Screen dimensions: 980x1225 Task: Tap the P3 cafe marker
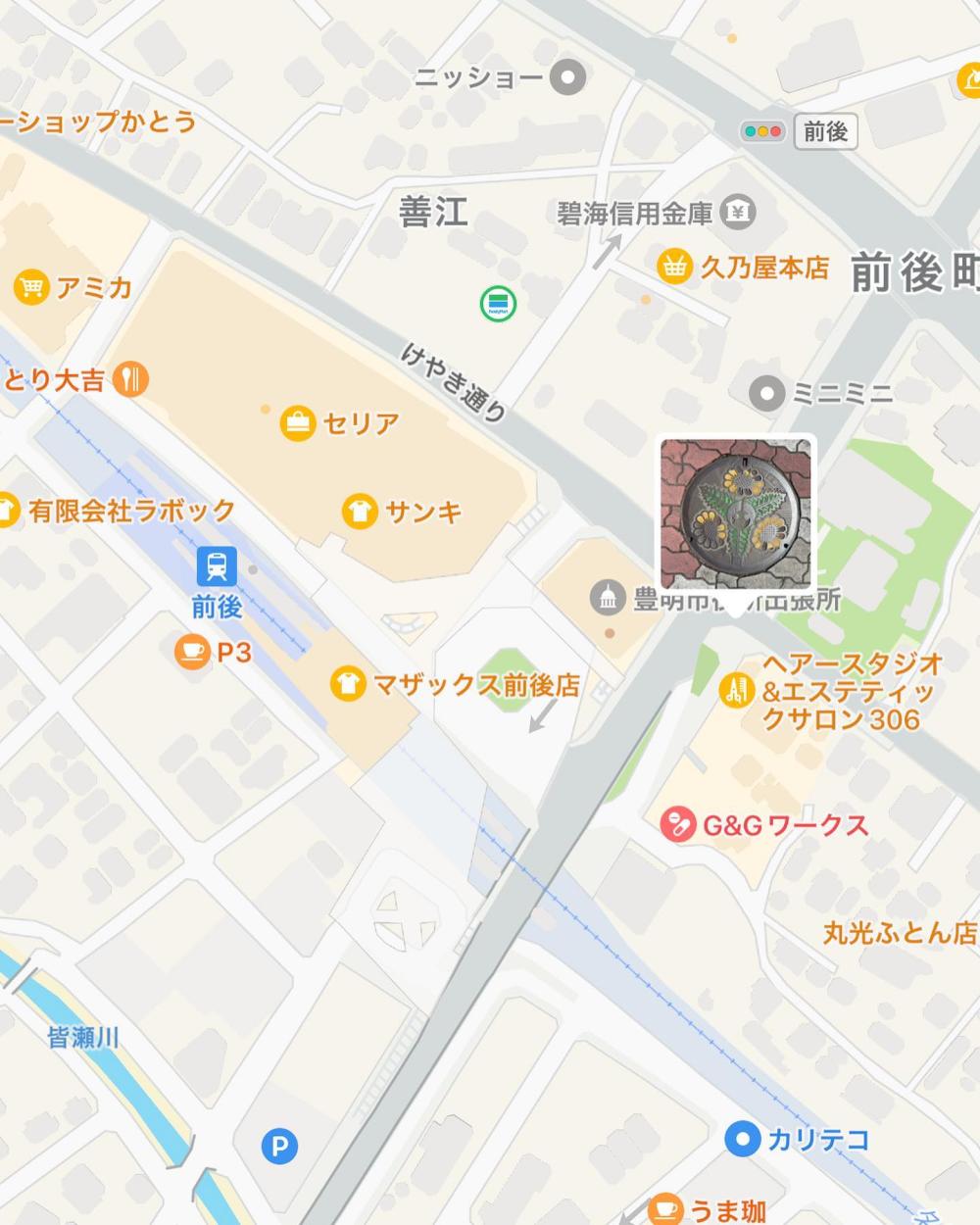(191, 652)
